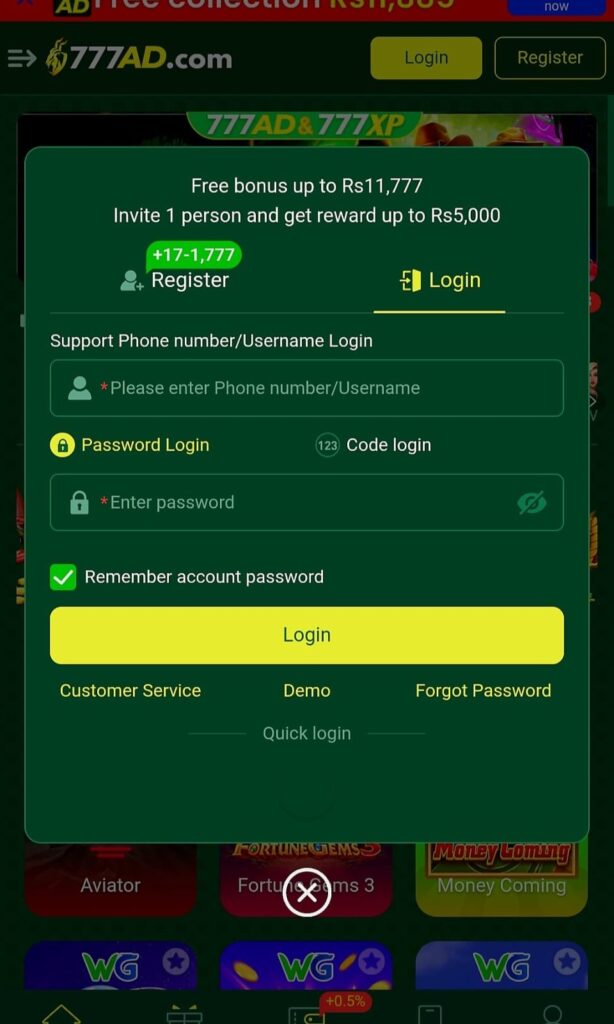This screenshot has width=614, height=1024.
Task: Choose Password Login method
Action: click(x=131, y=445)
